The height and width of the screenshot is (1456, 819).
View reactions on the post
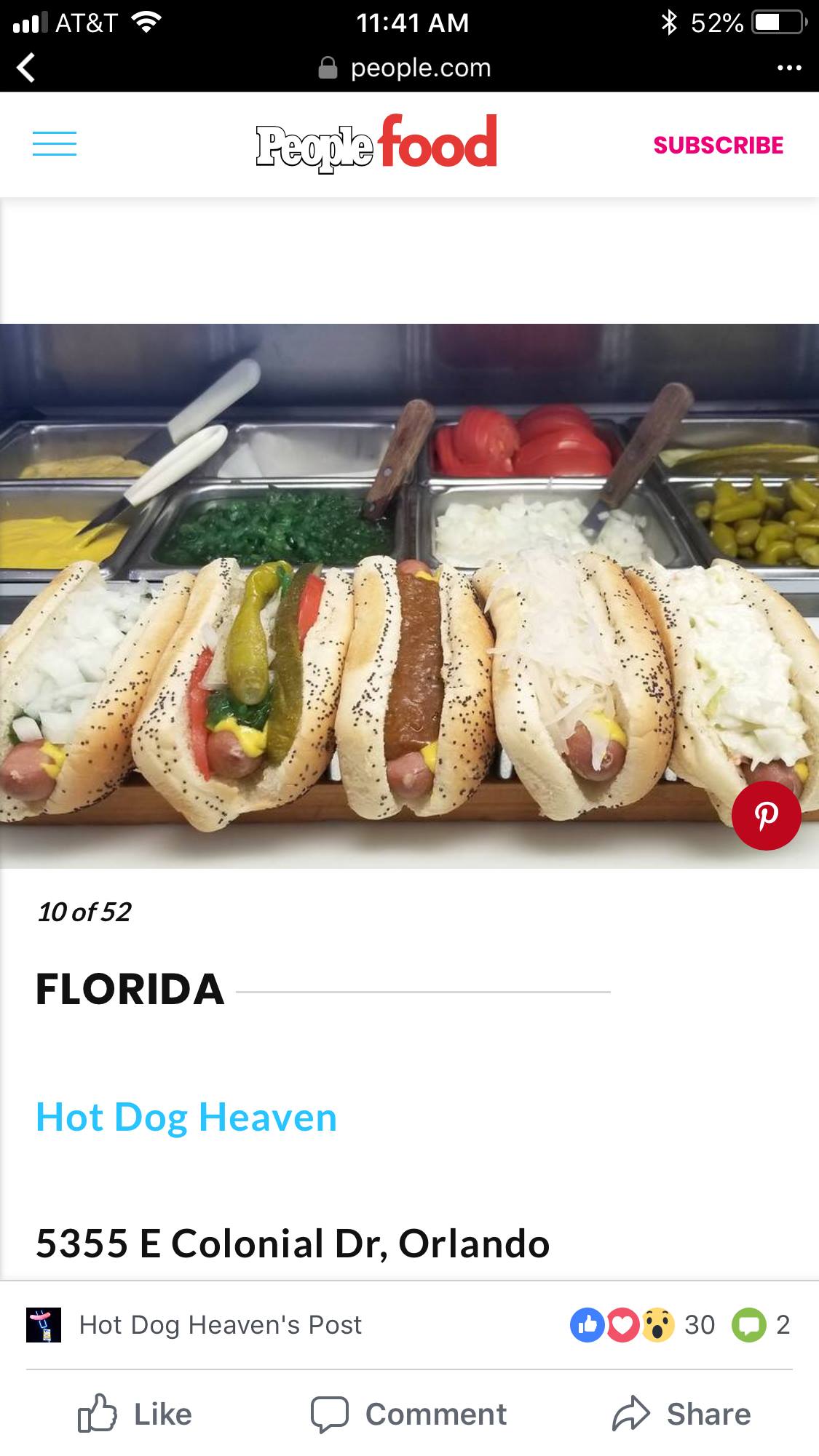[641, 1324]
